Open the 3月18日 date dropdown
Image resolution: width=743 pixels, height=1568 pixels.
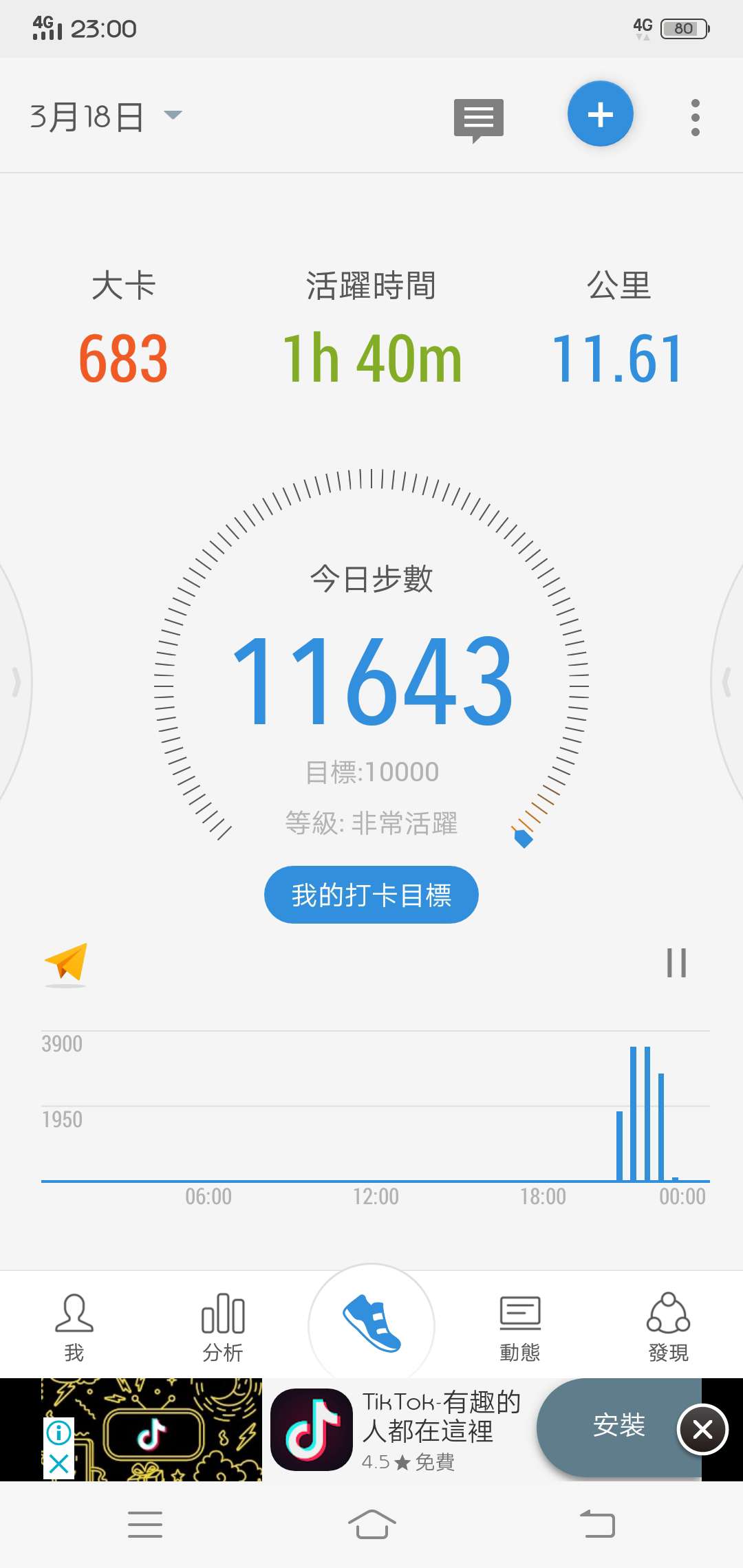pos(106,116)
